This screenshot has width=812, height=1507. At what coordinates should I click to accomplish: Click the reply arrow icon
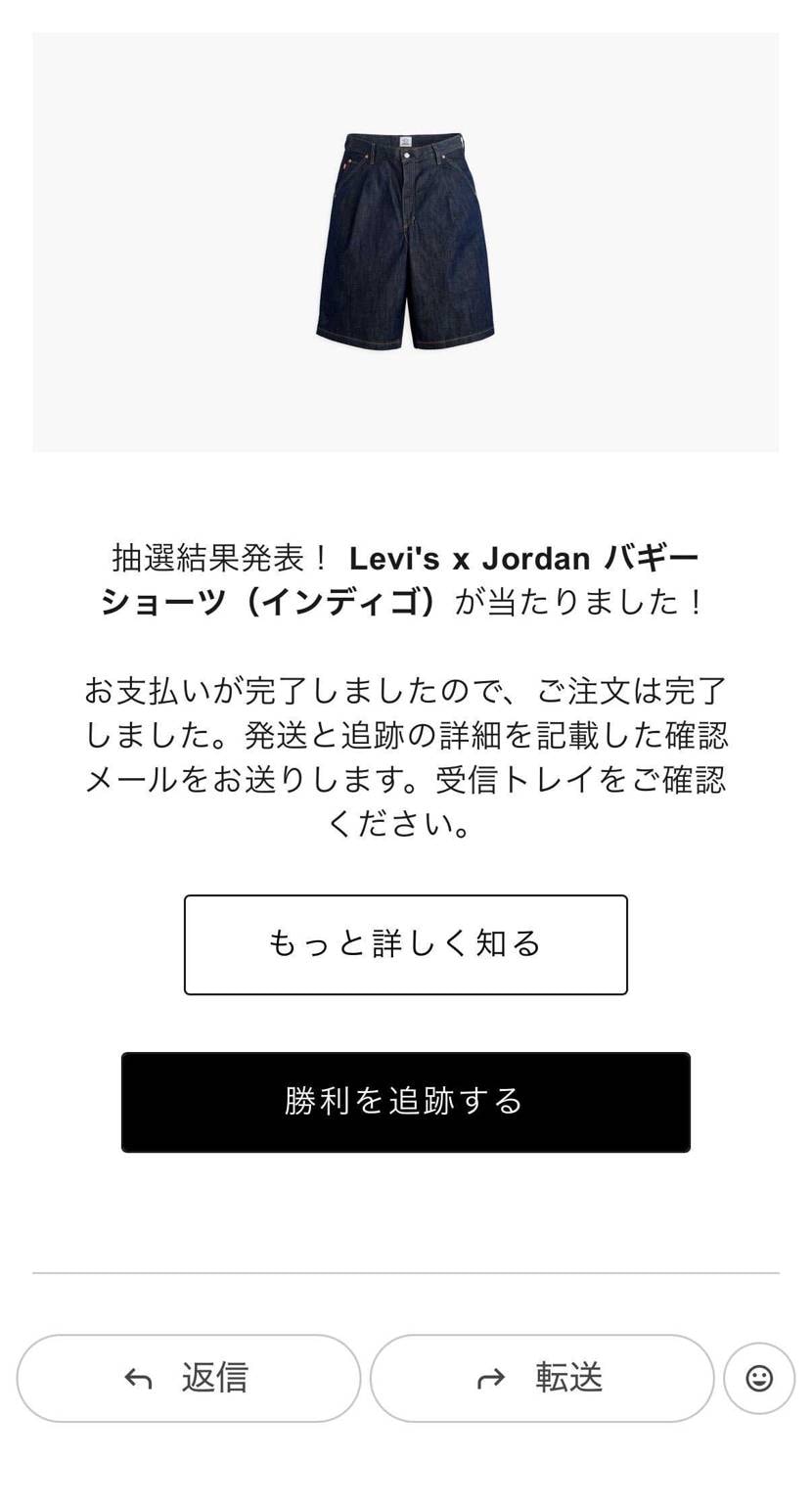137,1378
